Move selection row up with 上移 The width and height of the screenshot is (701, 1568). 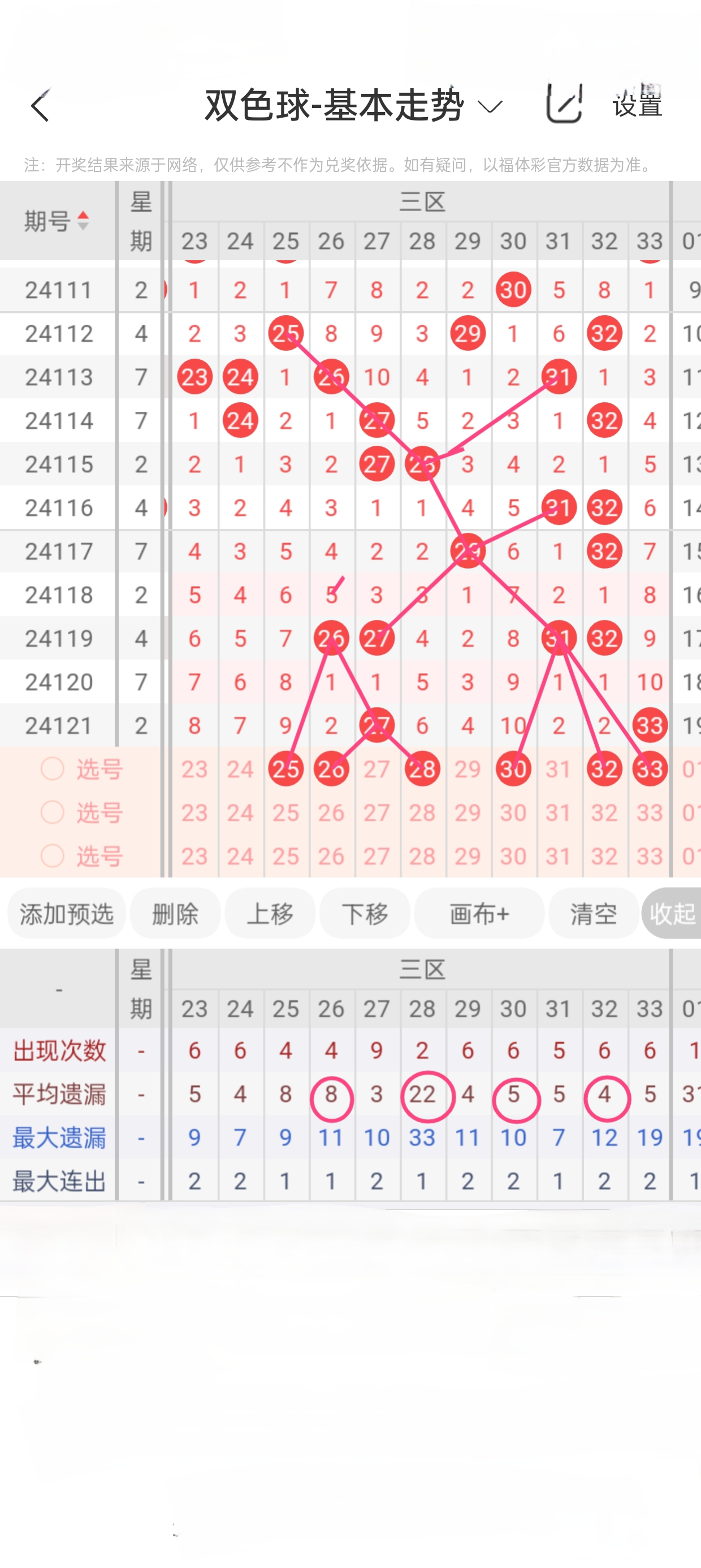point(270,913)
